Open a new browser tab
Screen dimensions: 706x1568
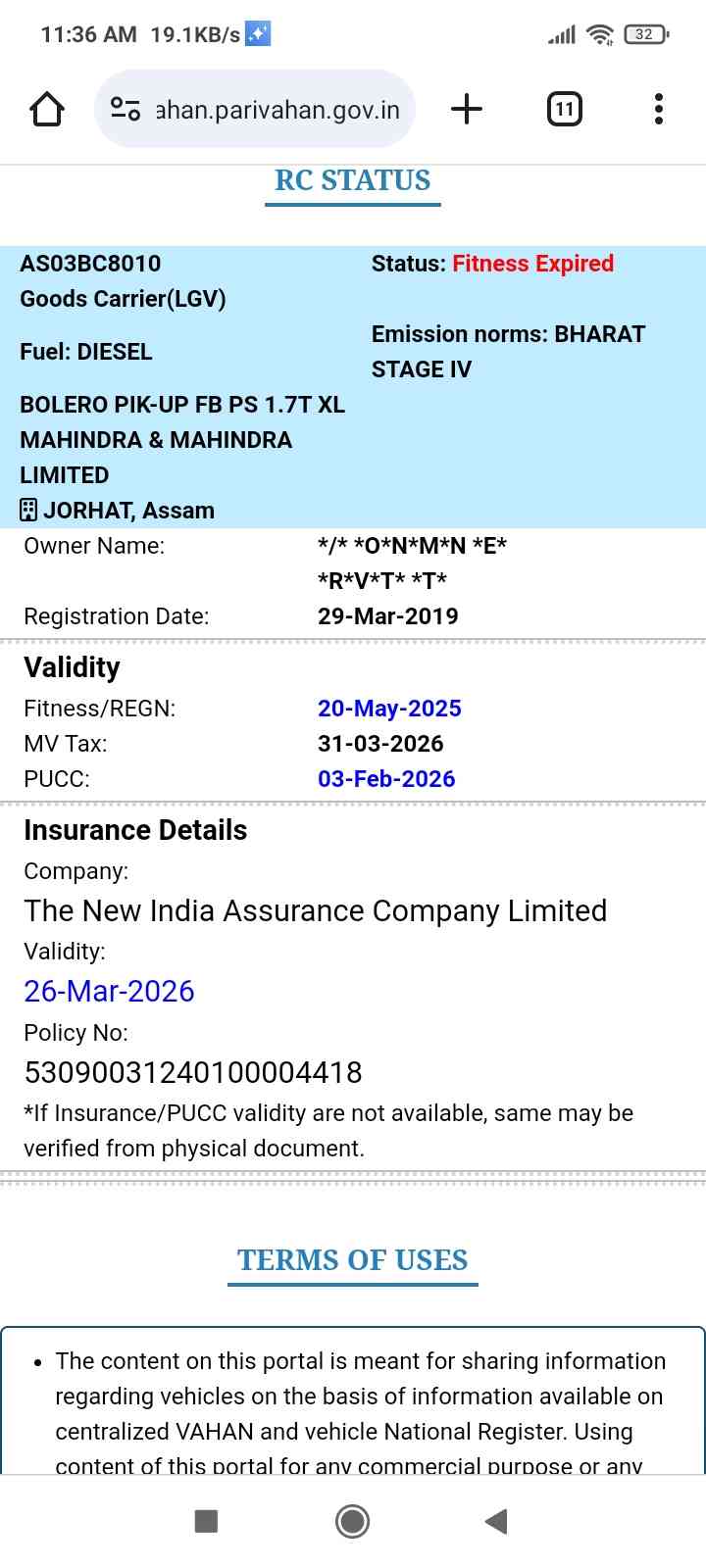467,109
